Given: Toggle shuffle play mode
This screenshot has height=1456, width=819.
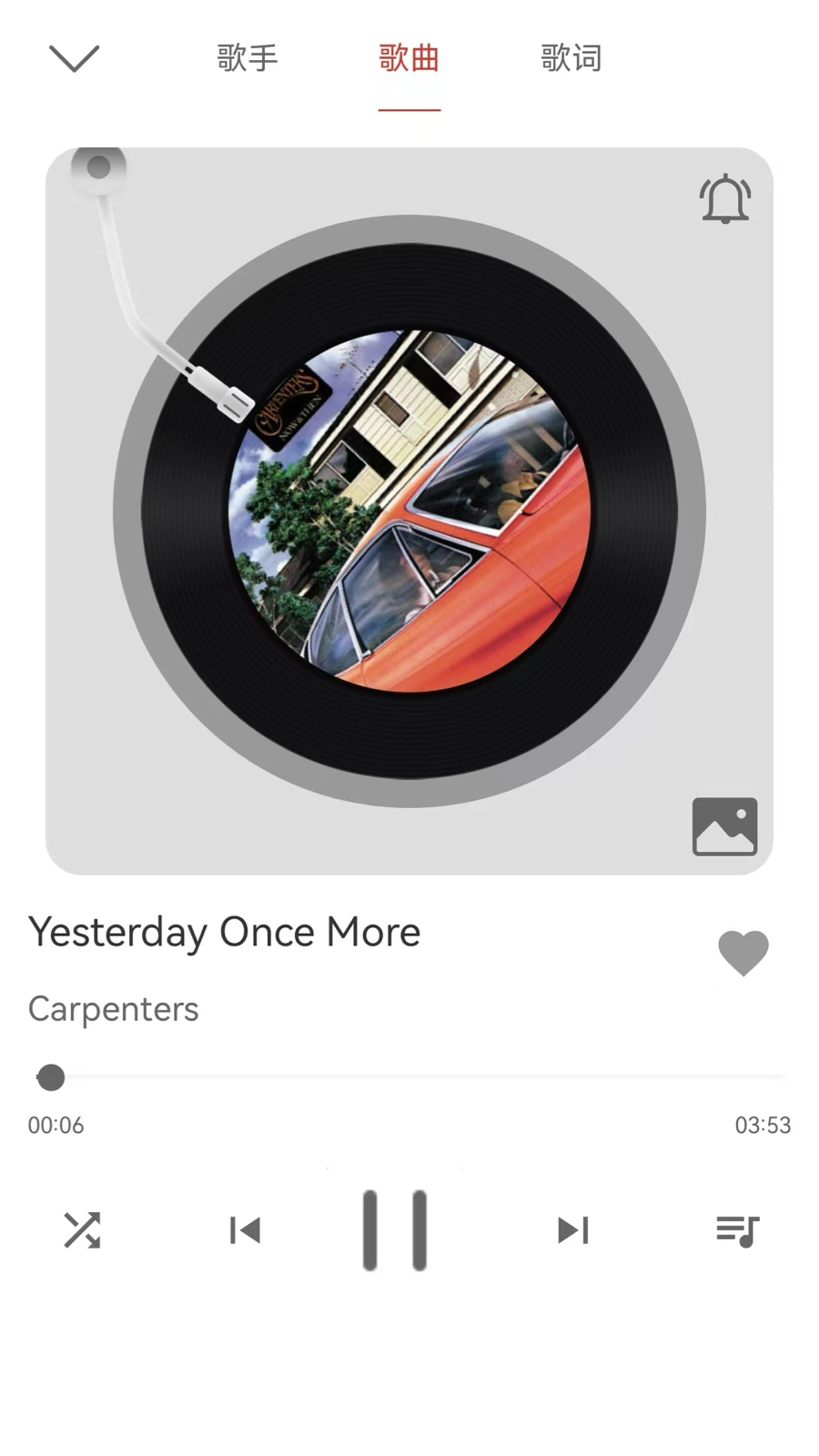Looking at the screenshot, I should (82, 1230).
